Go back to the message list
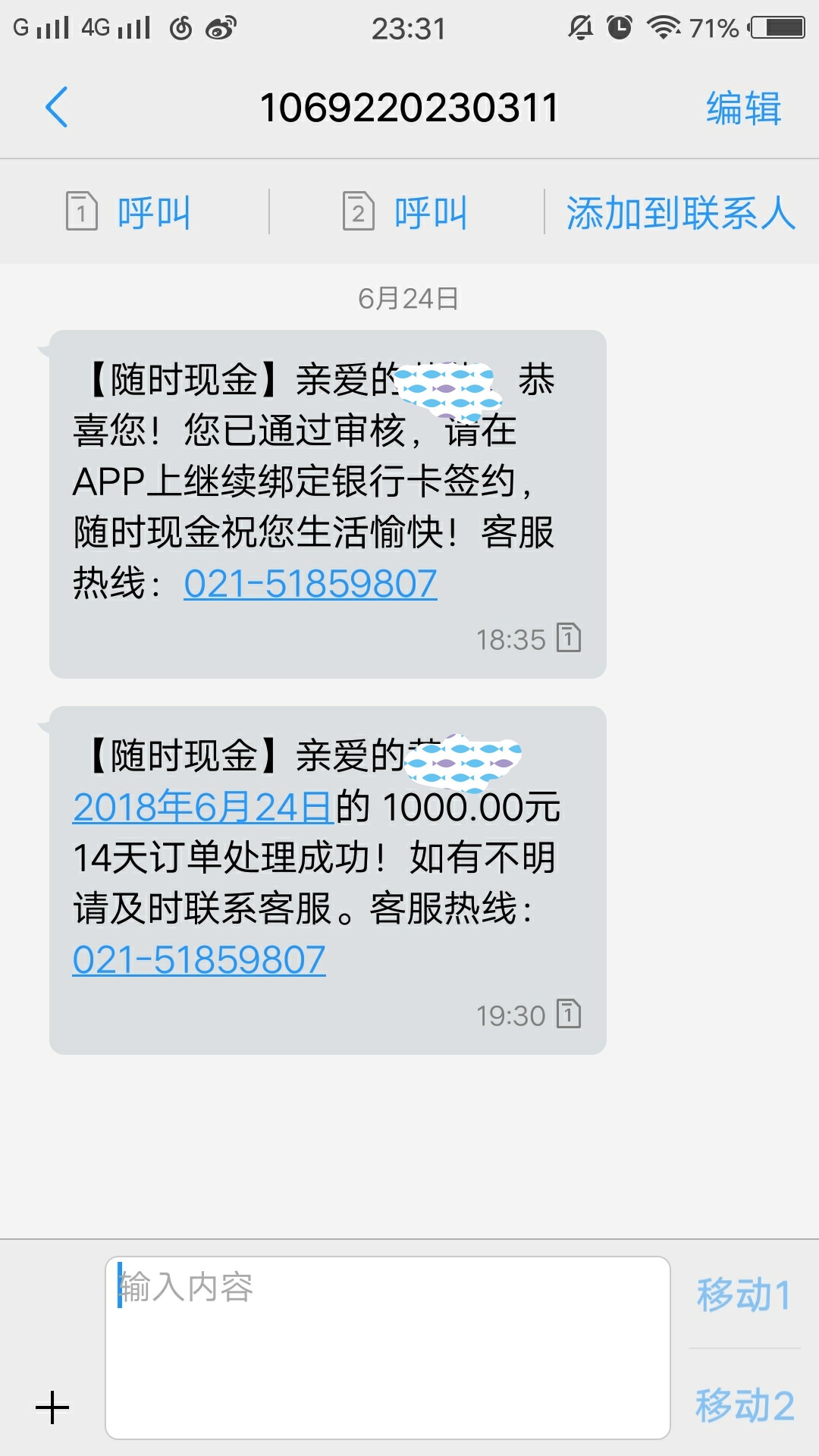 point(57,107)
